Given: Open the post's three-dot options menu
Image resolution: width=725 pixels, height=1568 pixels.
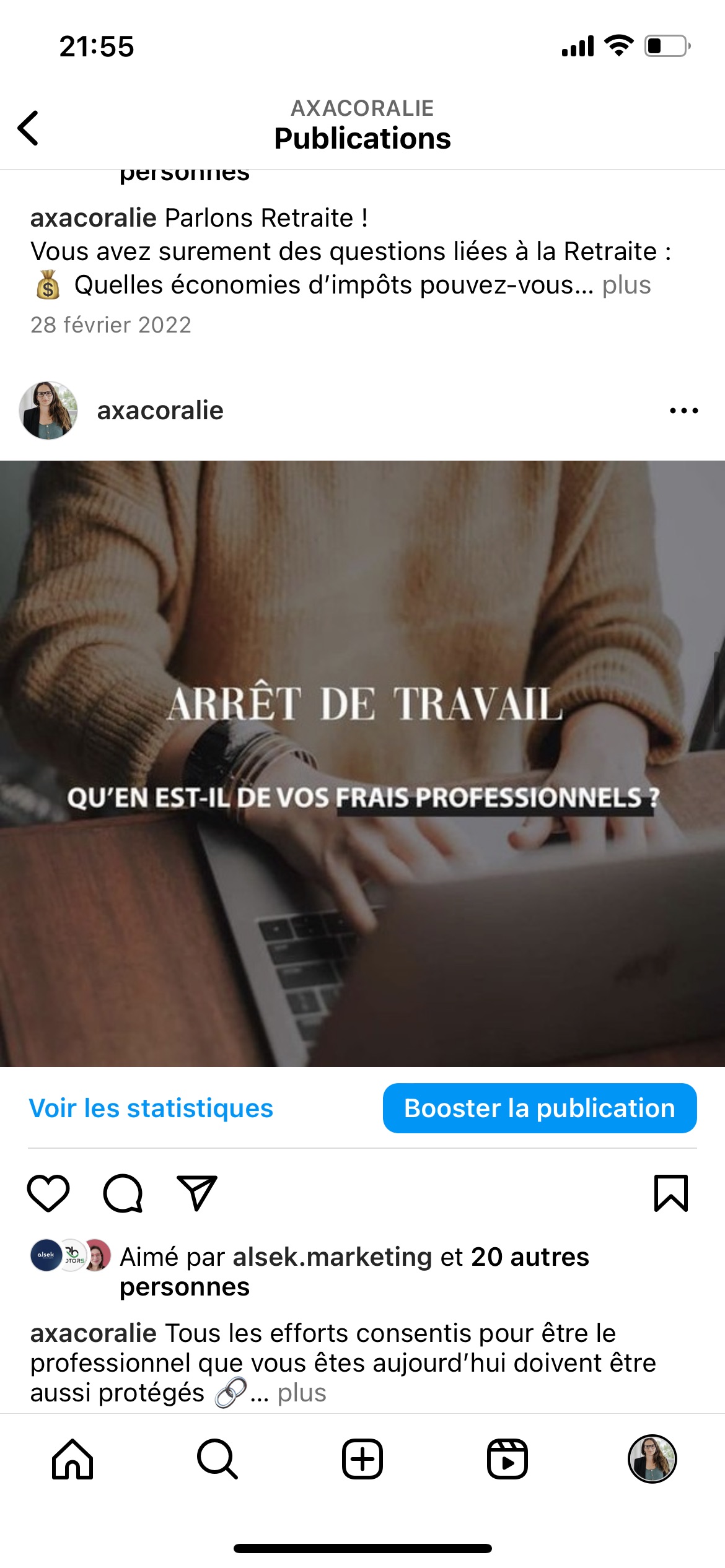Looking at the screenshot, I should coord(683,411).
